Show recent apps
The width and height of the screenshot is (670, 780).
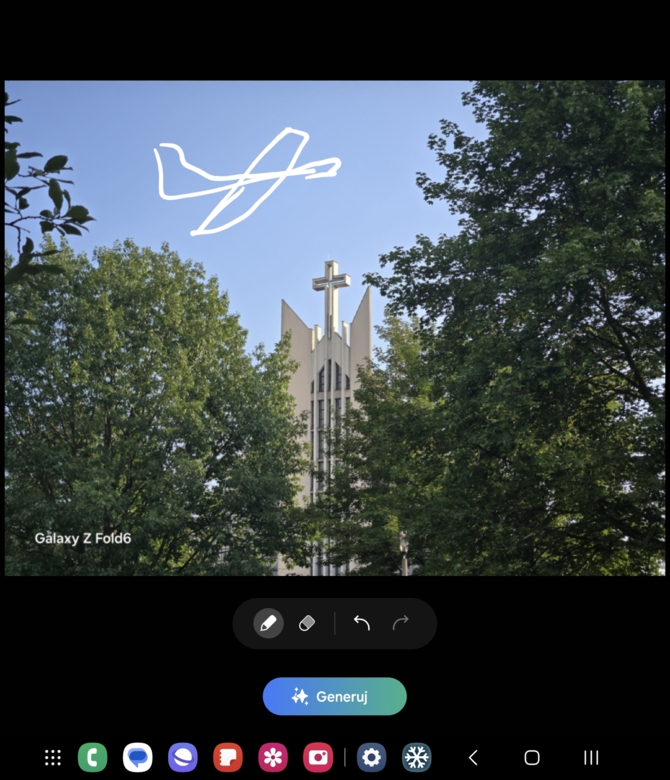point(591,758)
